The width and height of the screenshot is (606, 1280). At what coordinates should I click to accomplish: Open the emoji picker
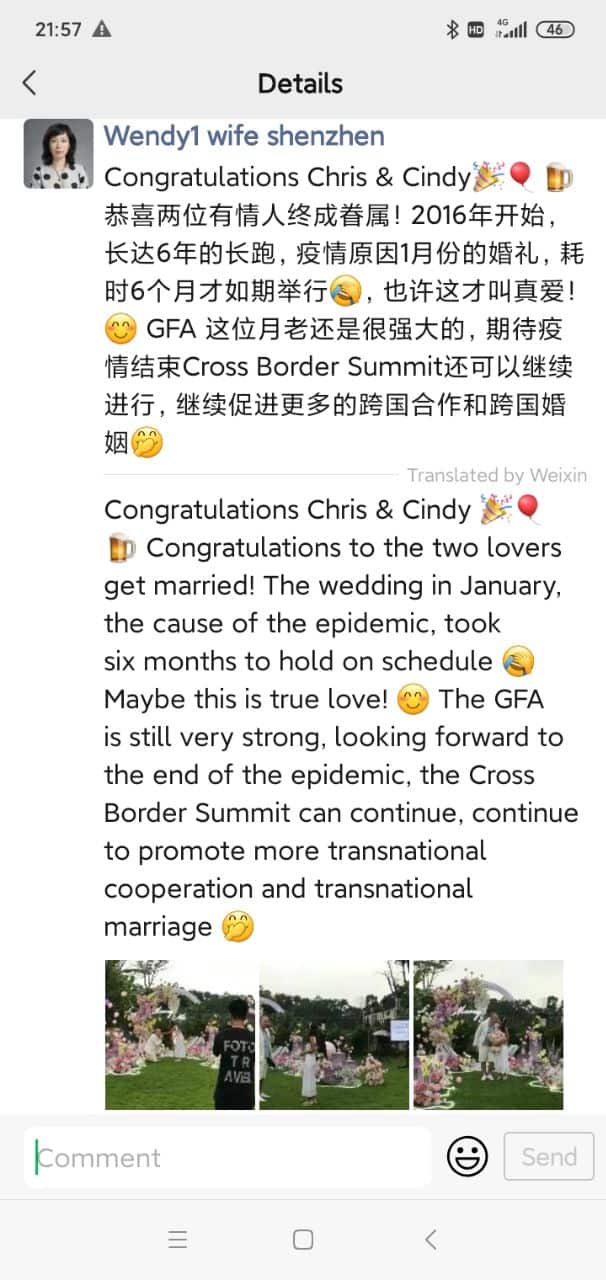click(467, 1157)
